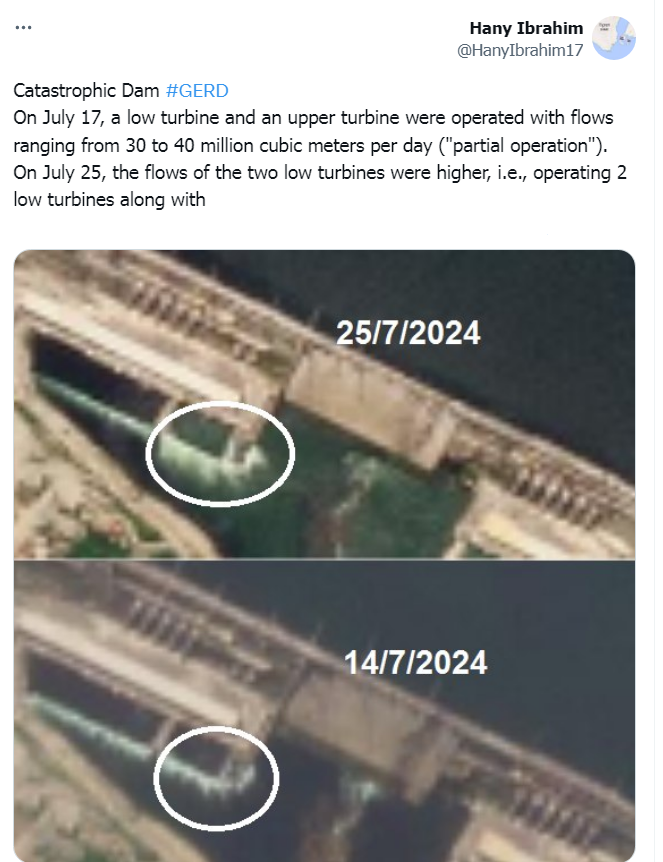Open Hany Ibrahim's profile picture

[614, 38]
